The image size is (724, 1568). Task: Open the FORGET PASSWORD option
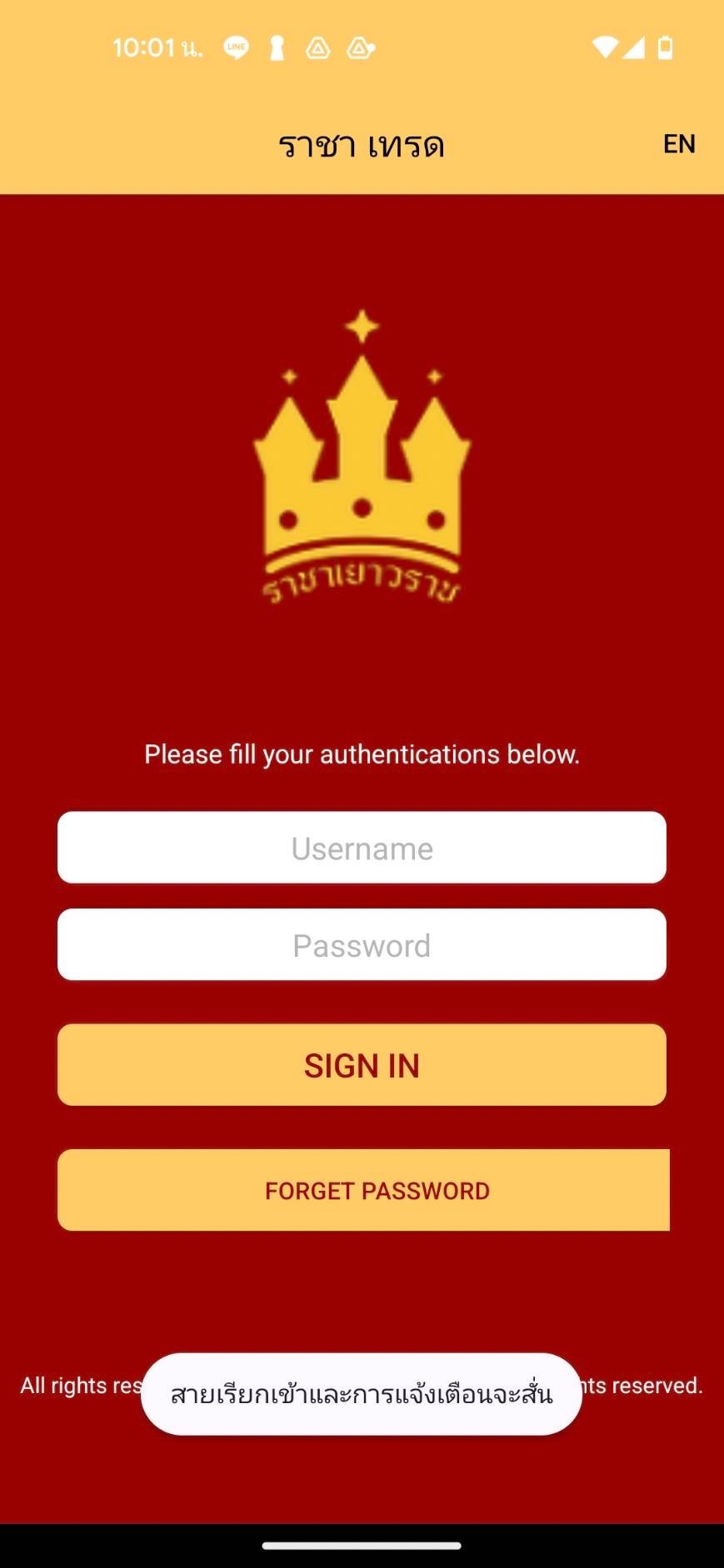363,1190
